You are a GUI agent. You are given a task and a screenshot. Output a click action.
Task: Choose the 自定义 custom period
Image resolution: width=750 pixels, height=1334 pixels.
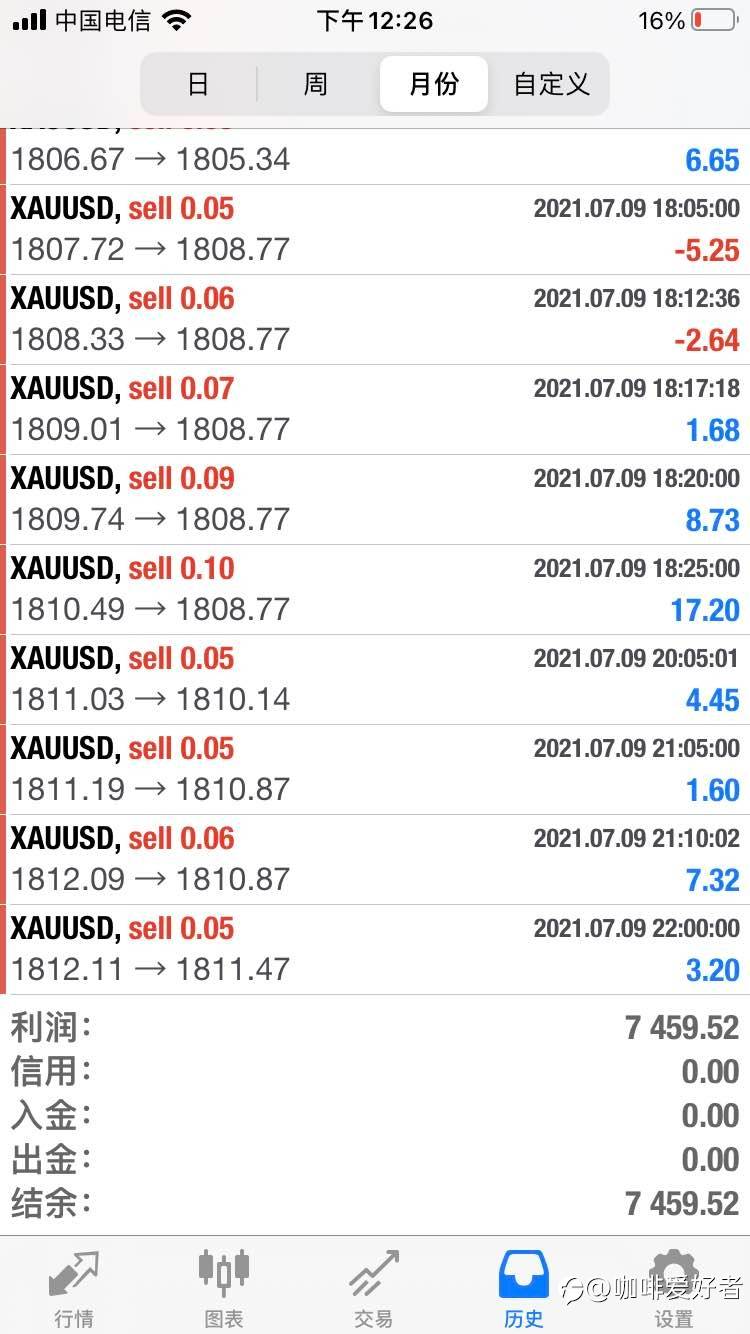coord(551,84)
